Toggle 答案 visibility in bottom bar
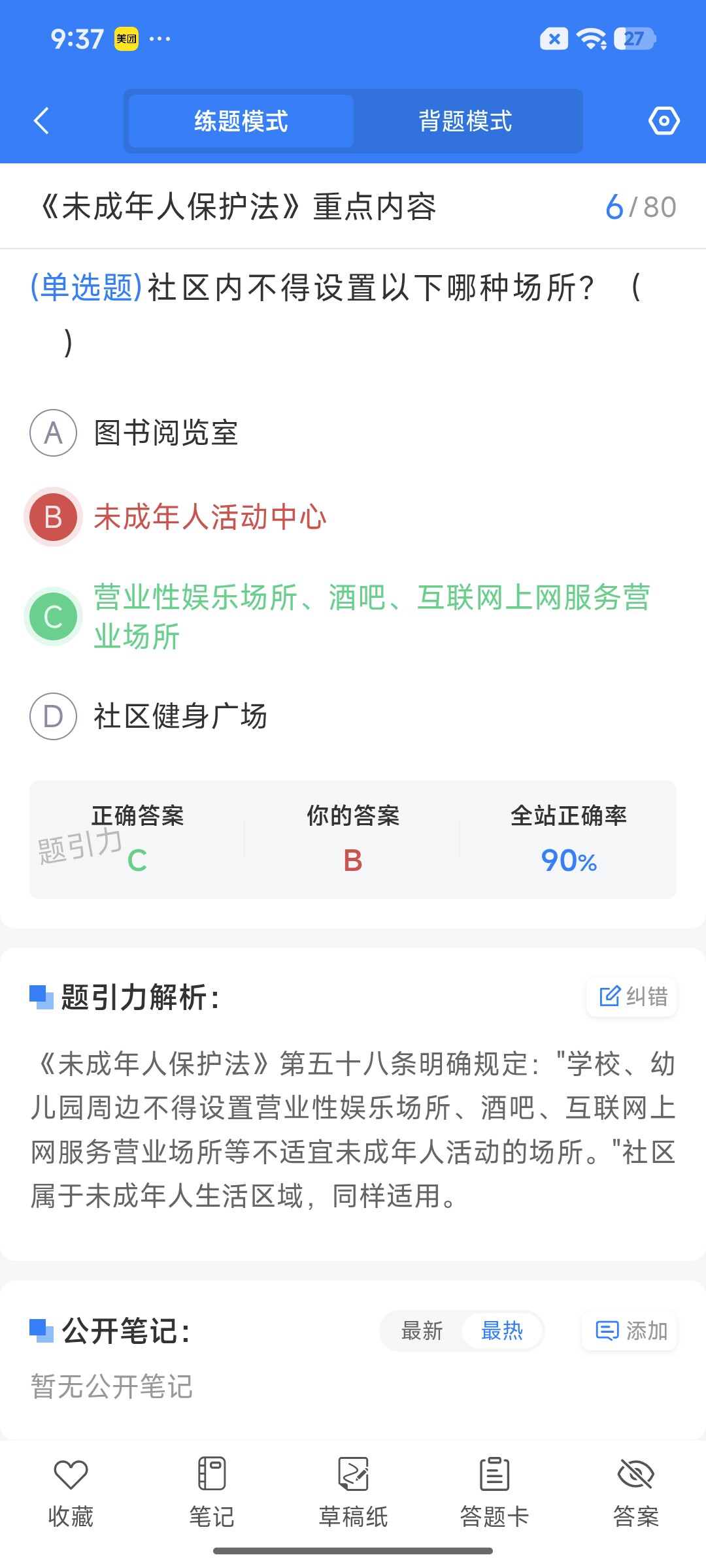 coord(635,1493)
